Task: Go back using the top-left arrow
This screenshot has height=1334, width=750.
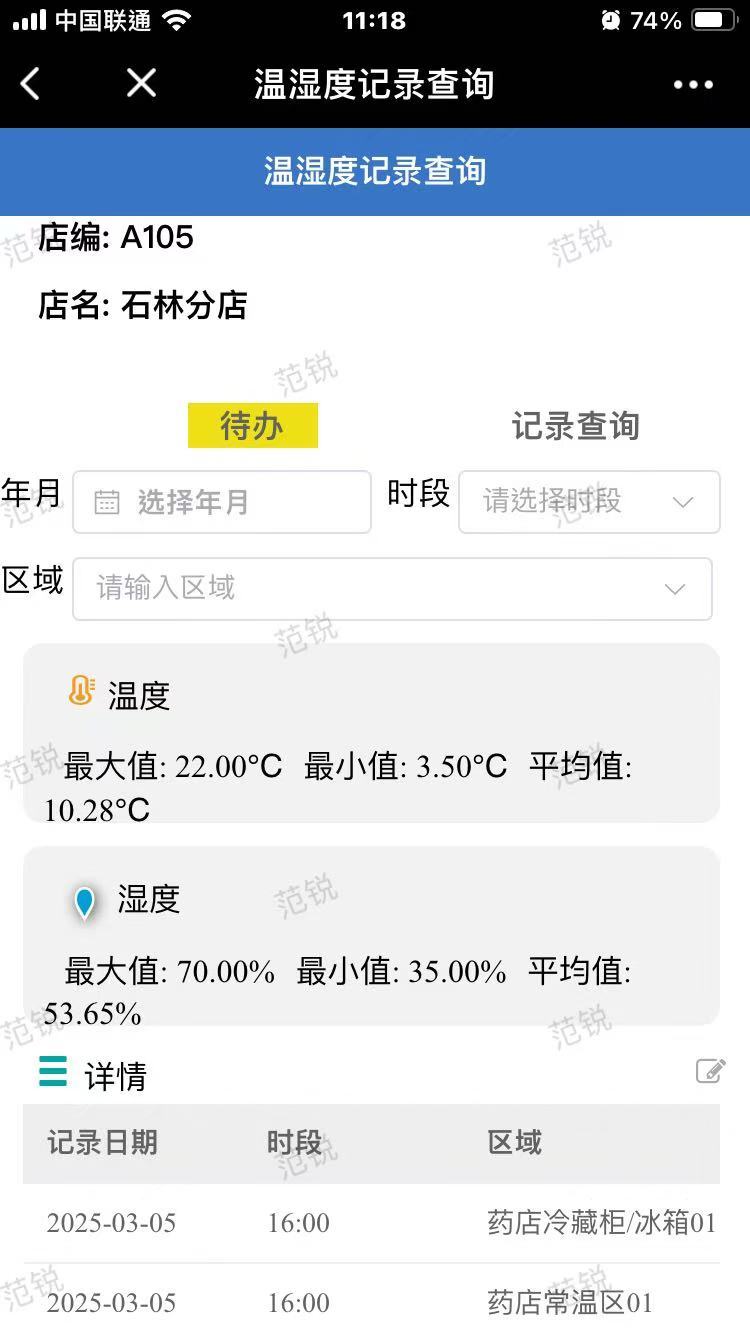Action: pos(31,84)
